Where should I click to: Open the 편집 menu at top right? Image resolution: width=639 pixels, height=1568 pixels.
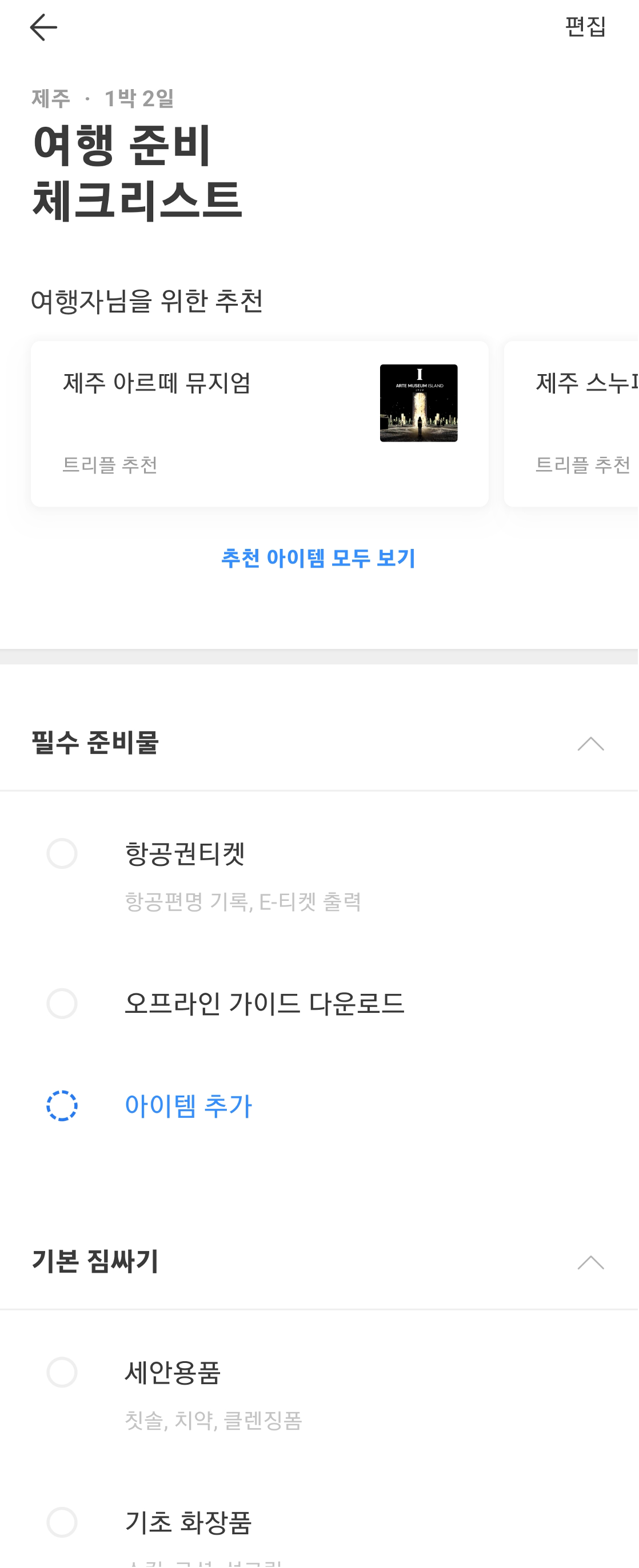click(x=585, y=27)
